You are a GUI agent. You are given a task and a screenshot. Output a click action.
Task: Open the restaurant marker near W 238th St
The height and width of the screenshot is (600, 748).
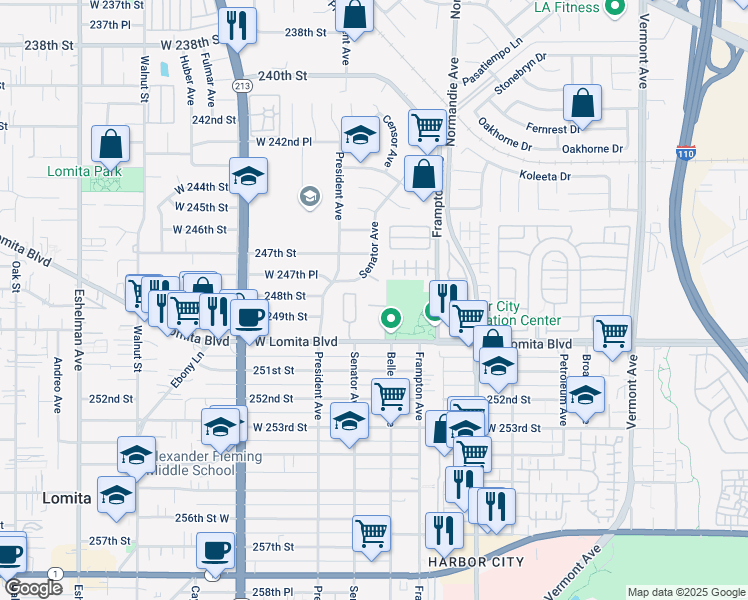237,26
